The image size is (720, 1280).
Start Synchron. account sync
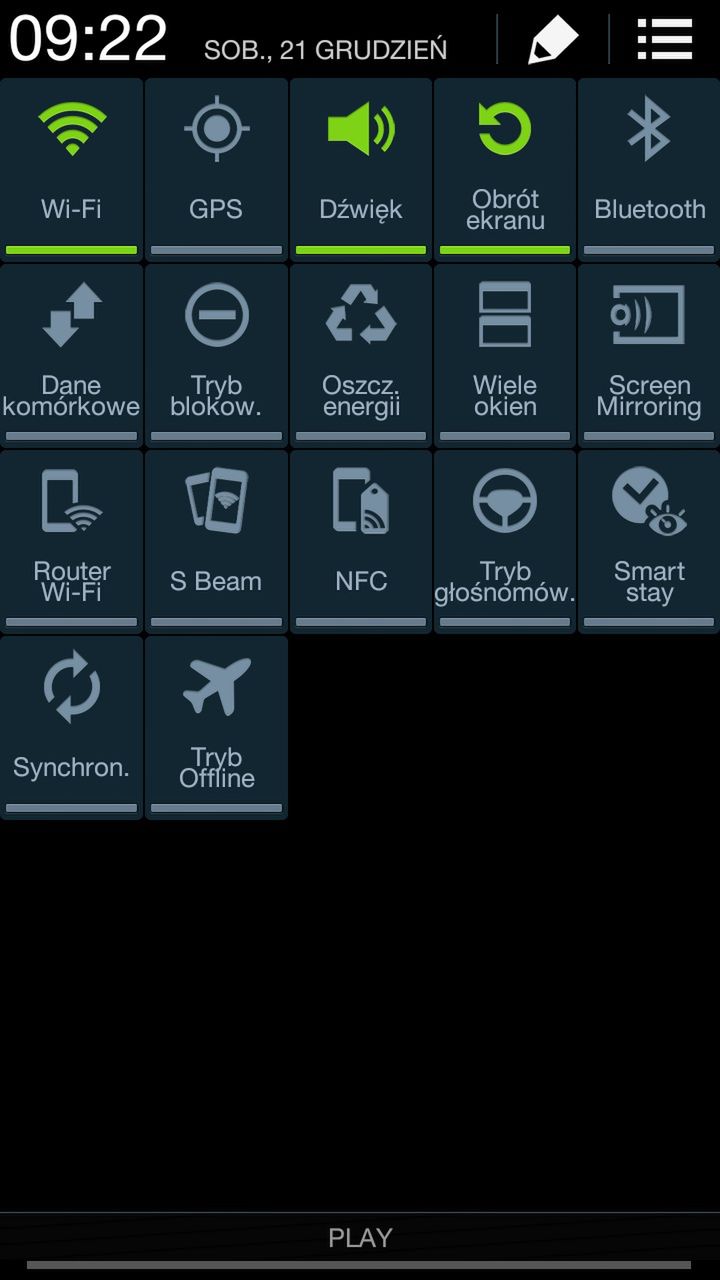(x=72, y=725)
